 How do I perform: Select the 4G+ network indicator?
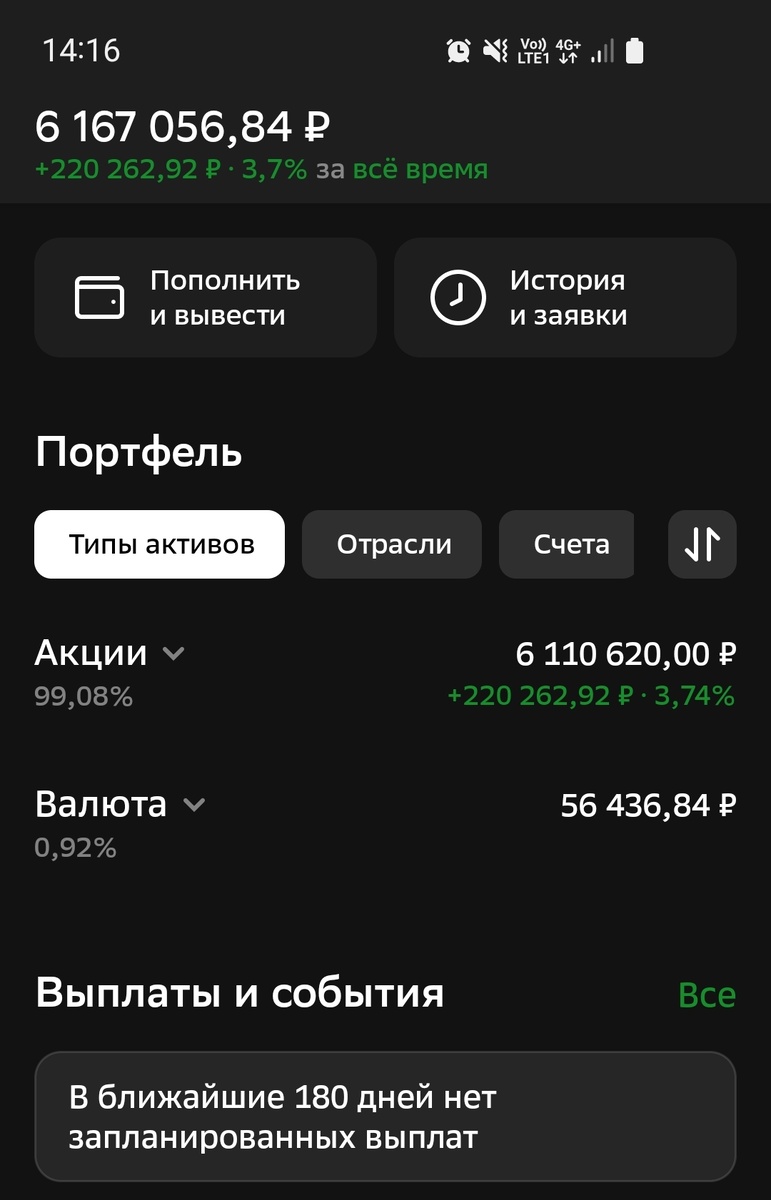[566, 49]
